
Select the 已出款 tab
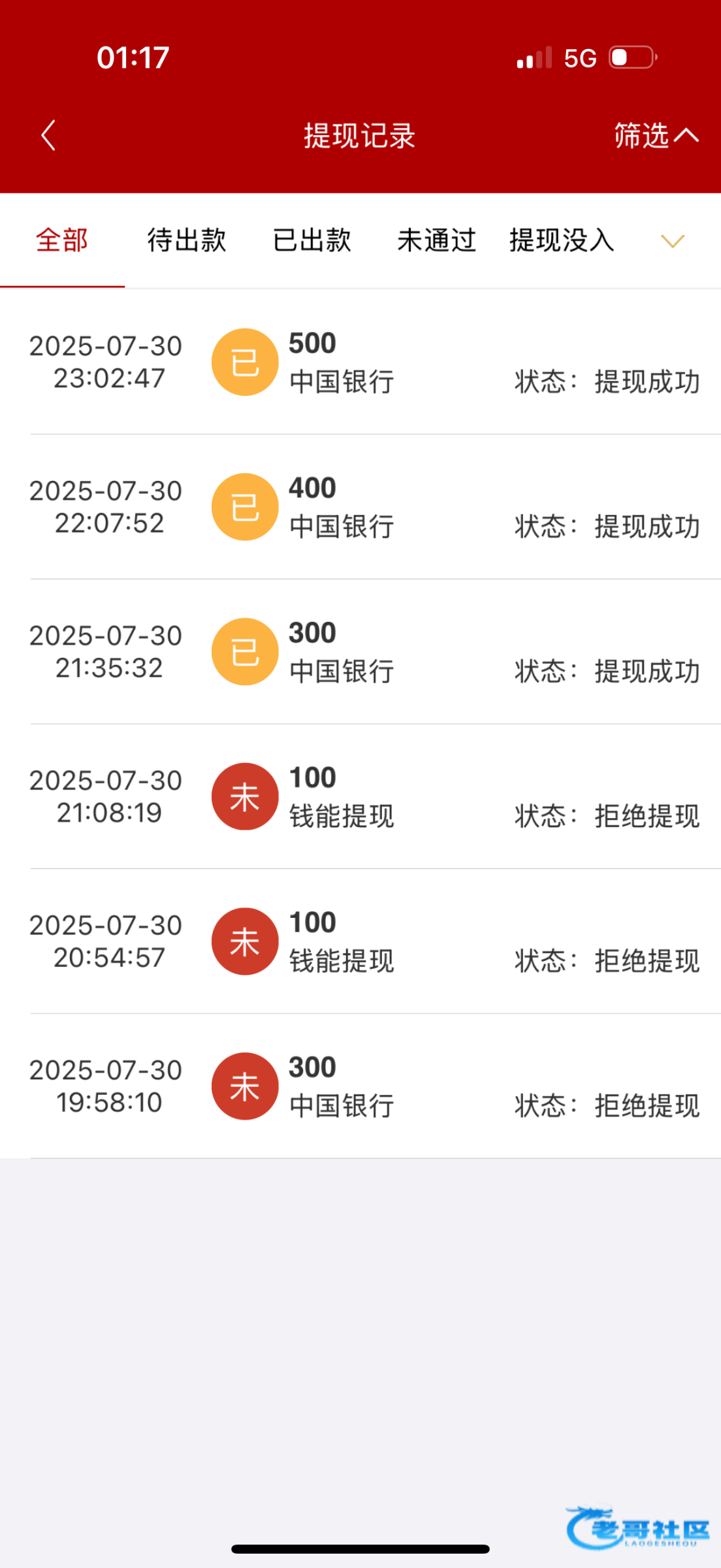coord(312,240)
